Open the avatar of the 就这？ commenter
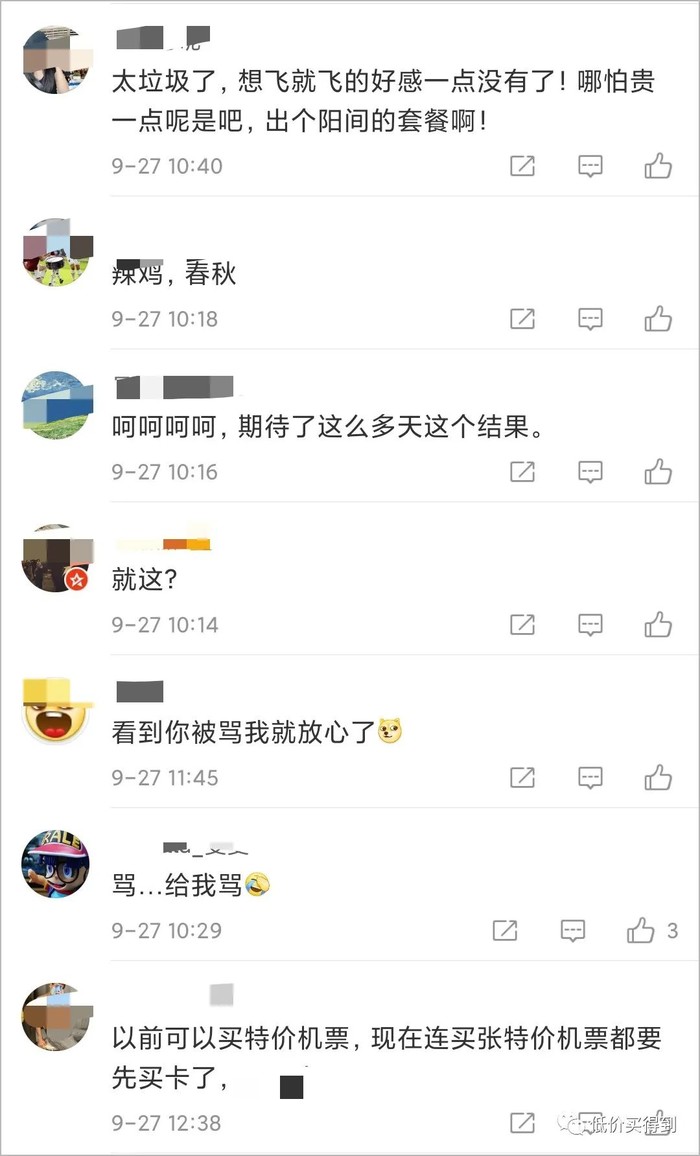700x1156 pixels. [56, 558]
